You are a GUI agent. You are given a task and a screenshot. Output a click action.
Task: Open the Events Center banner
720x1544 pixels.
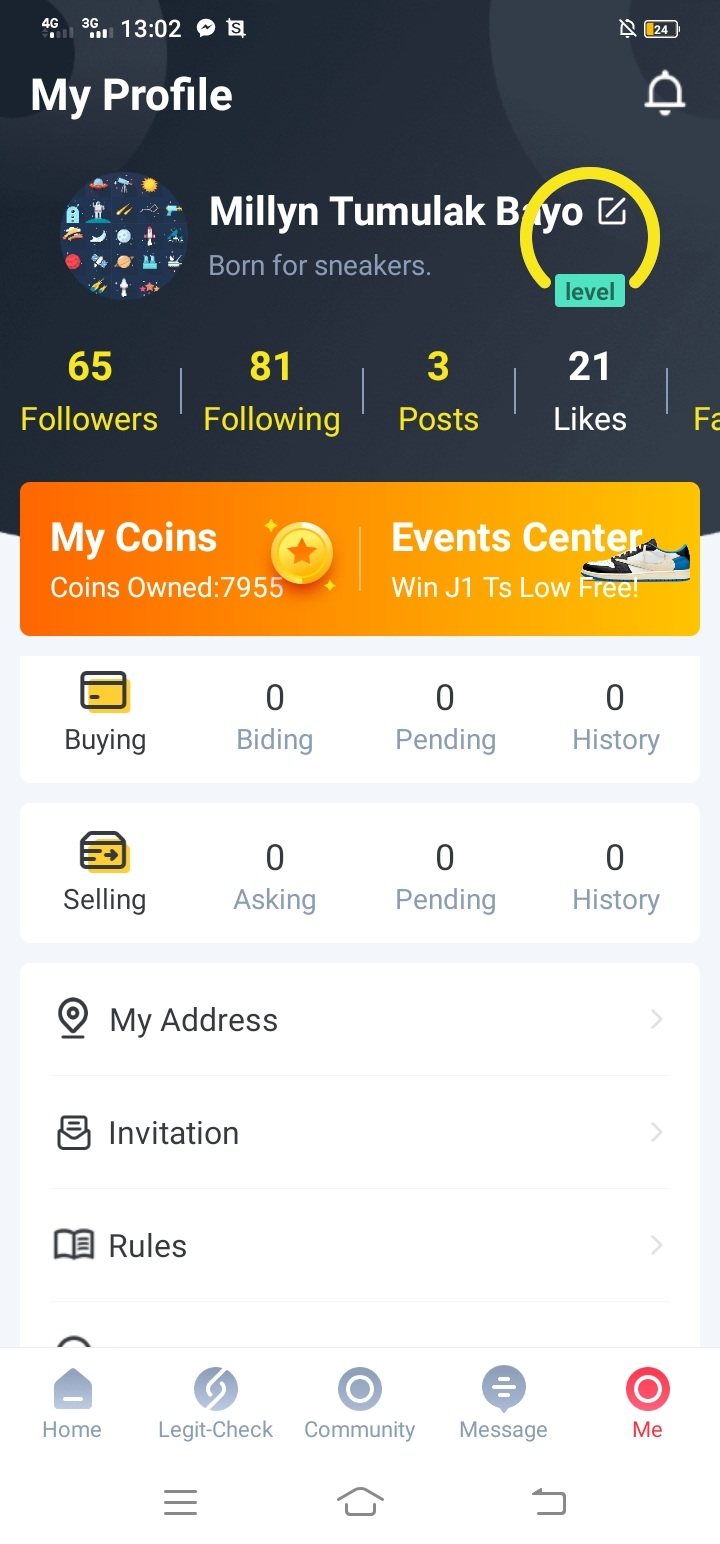point(530,559)
